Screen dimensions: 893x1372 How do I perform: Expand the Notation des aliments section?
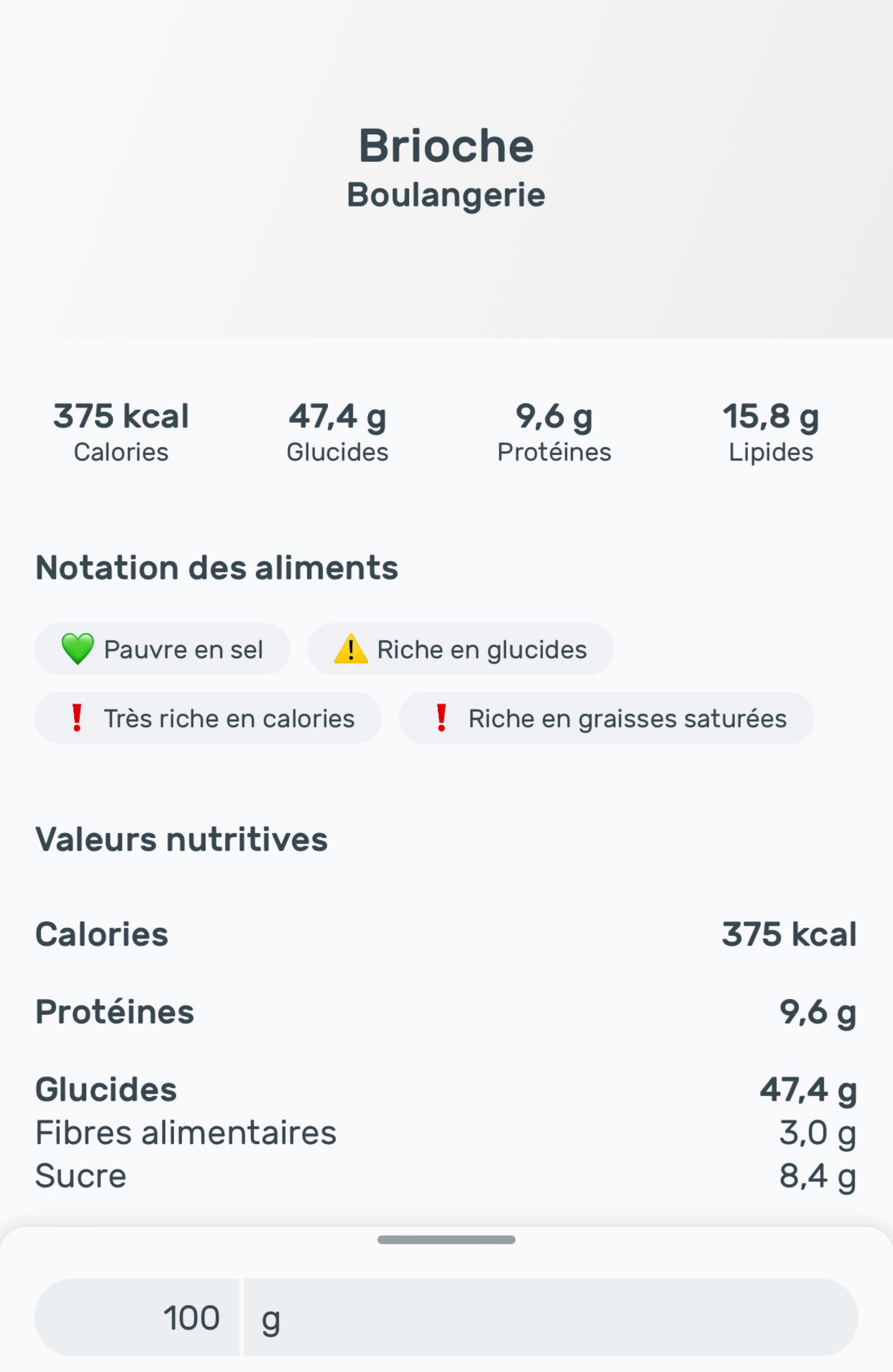pyautogui.click(x=217, y=567)
